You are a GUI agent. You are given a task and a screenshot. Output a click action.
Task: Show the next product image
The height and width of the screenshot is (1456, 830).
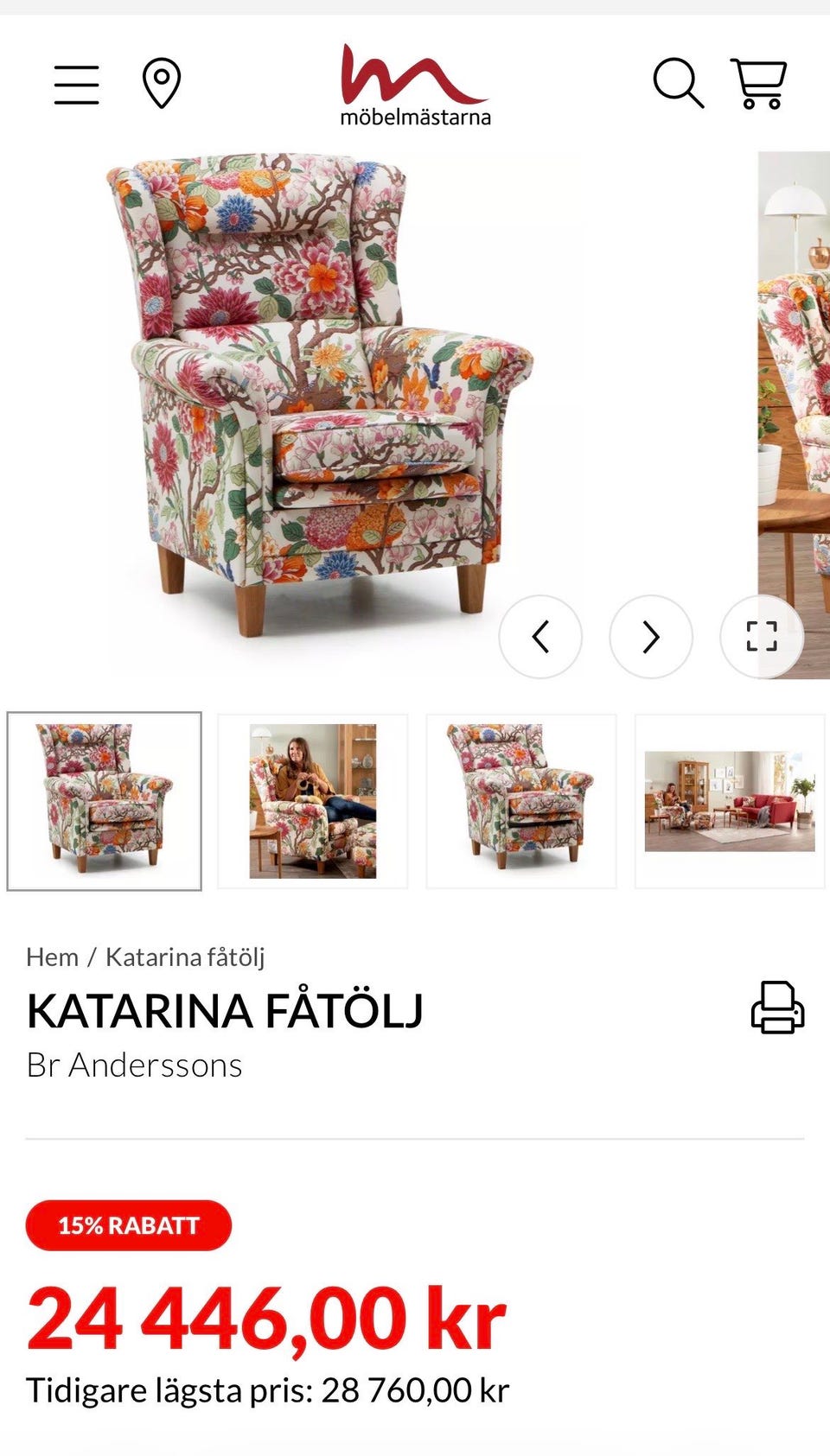[x=651, y=636]
